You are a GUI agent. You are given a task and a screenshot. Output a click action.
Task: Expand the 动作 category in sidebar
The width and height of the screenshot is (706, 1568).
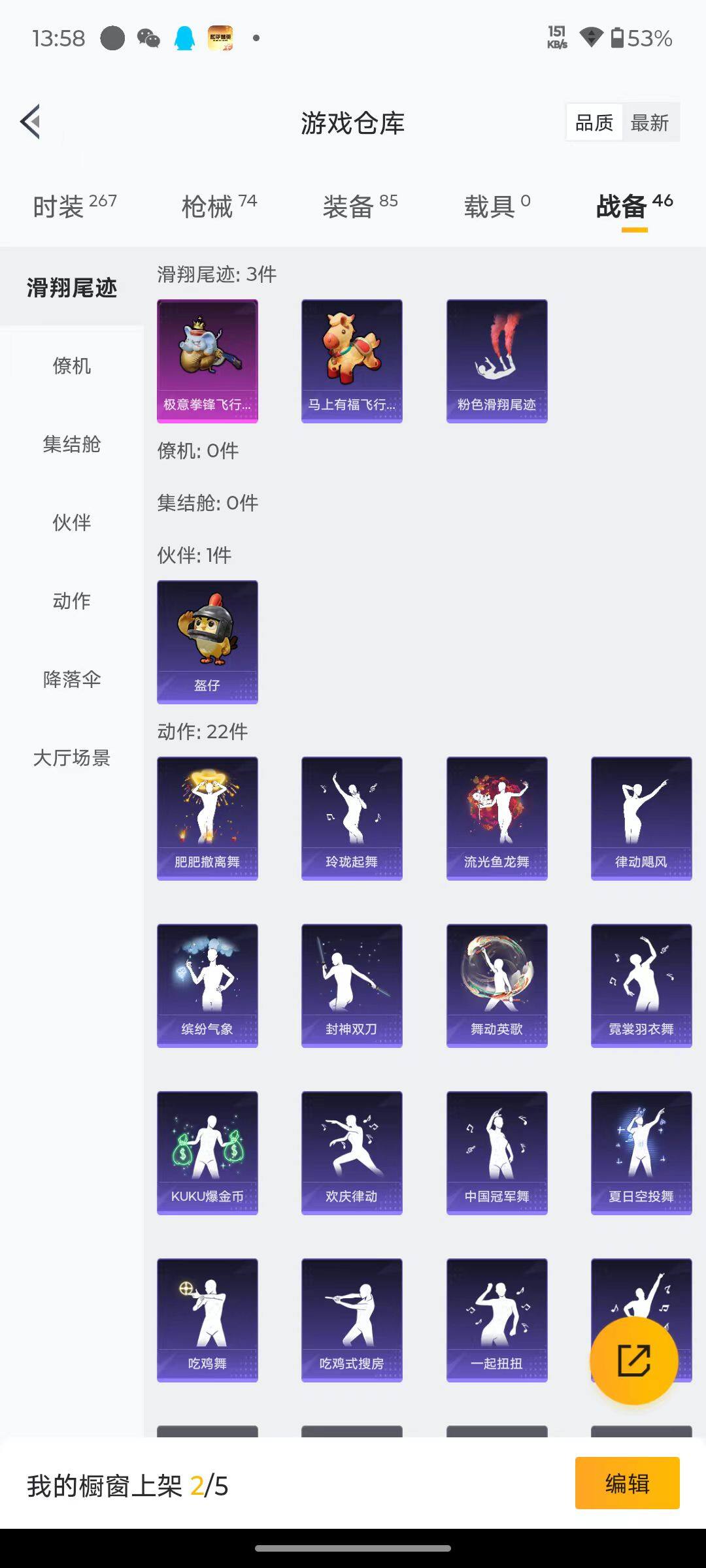coord(72,602)
